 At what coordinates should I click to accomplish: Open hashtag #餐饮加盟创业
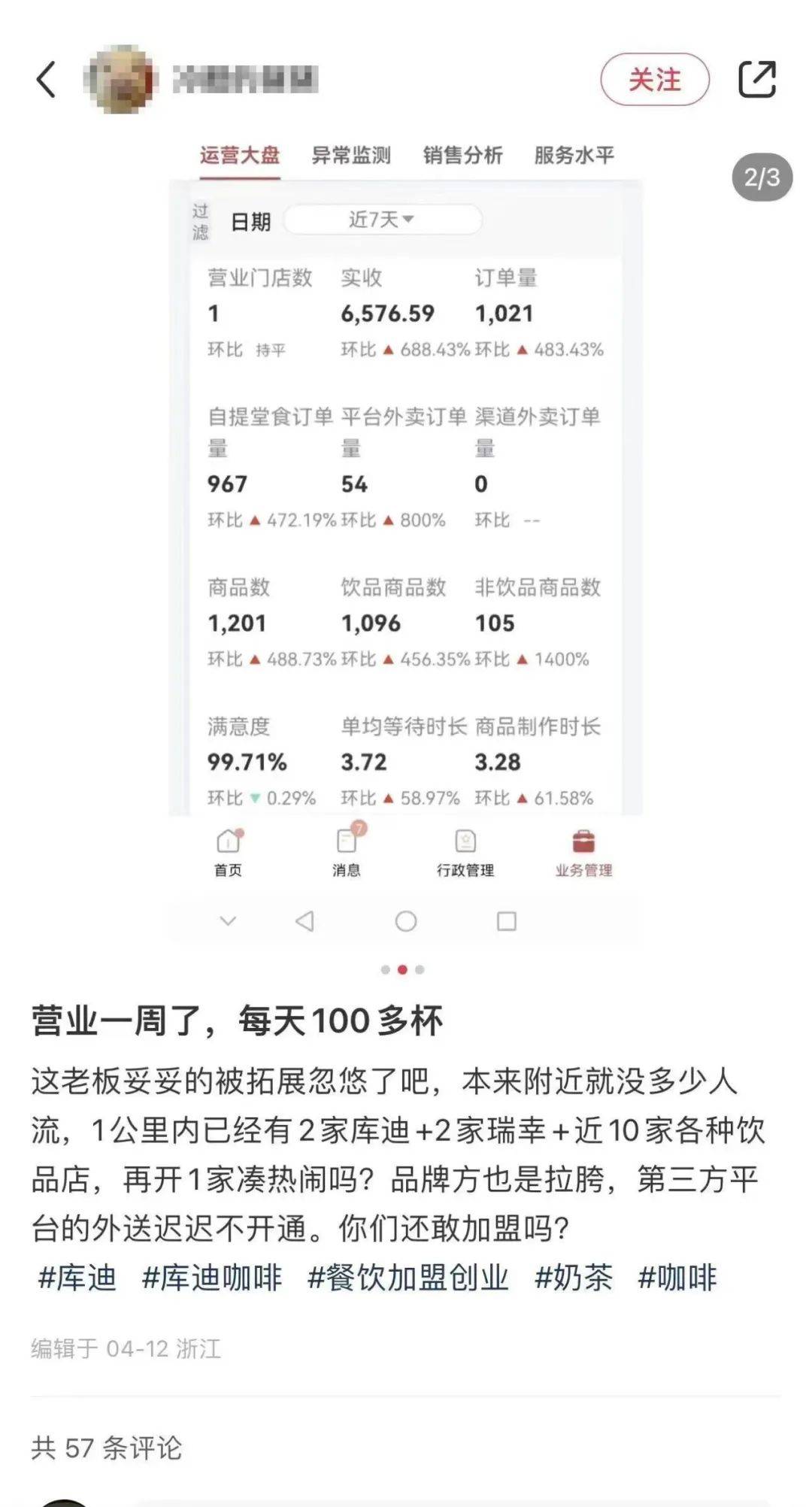tap(408, 1278)
